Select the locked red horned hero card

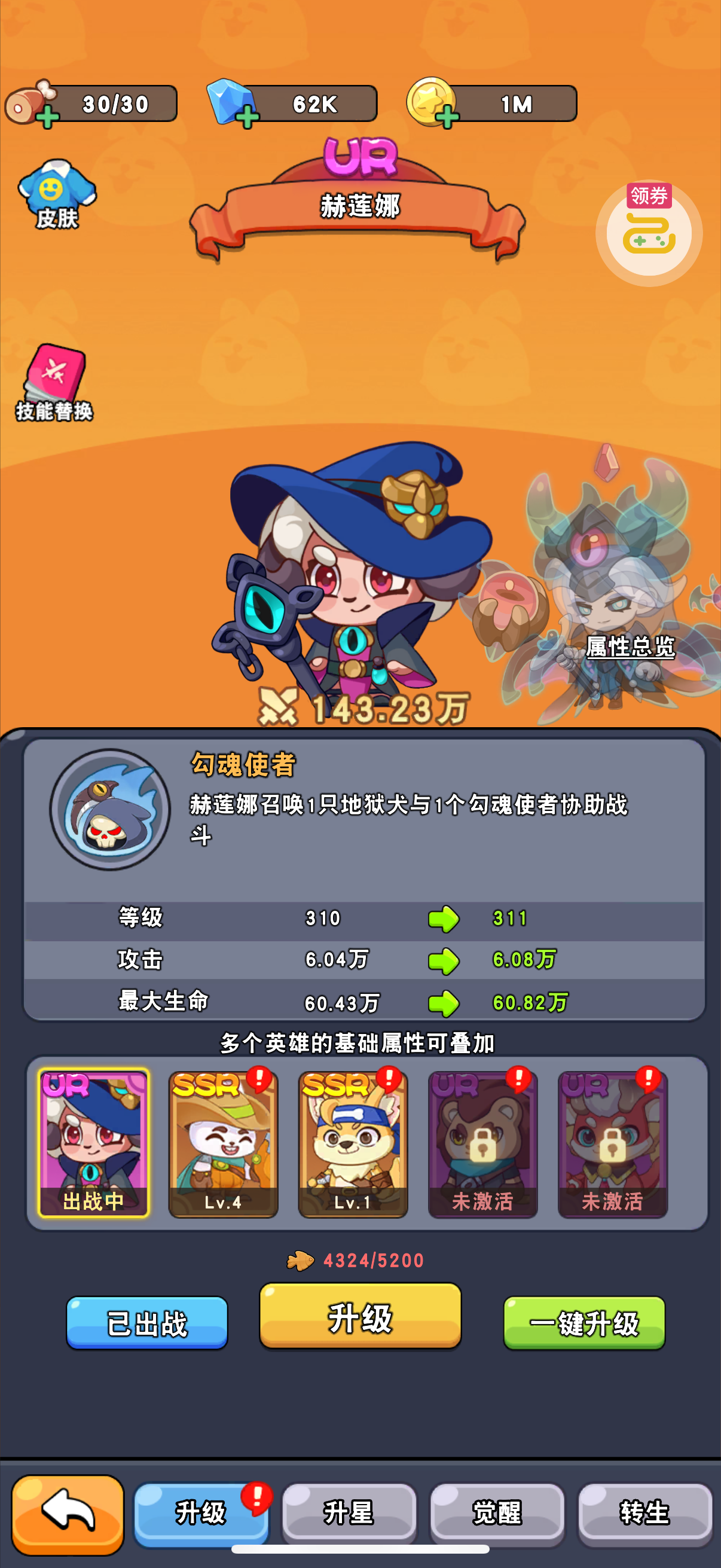click(x=612, y=1143)
